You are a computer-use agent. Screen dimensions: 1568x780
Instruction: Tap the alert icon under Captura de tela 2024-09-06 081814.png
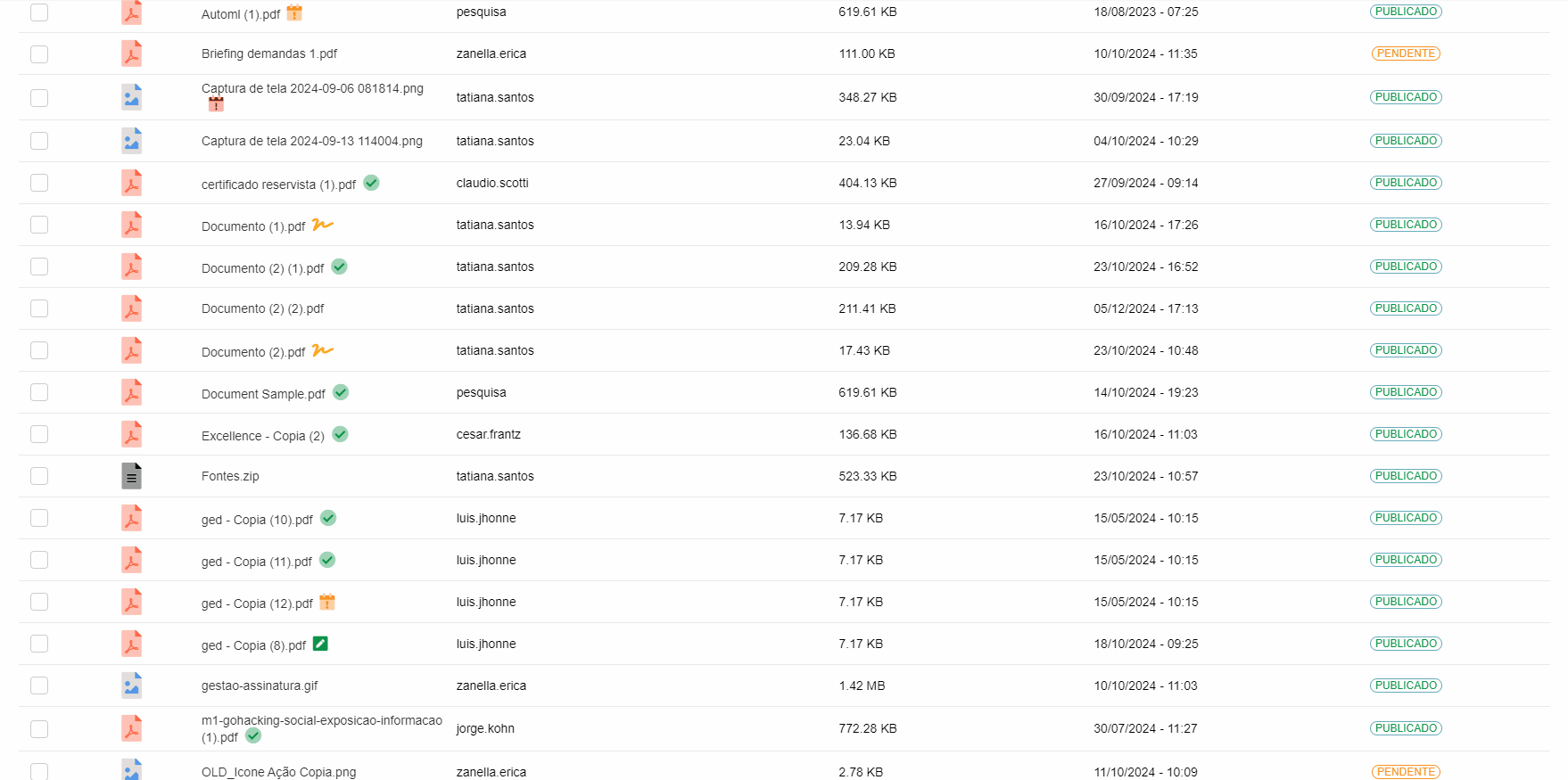point(216,104)
